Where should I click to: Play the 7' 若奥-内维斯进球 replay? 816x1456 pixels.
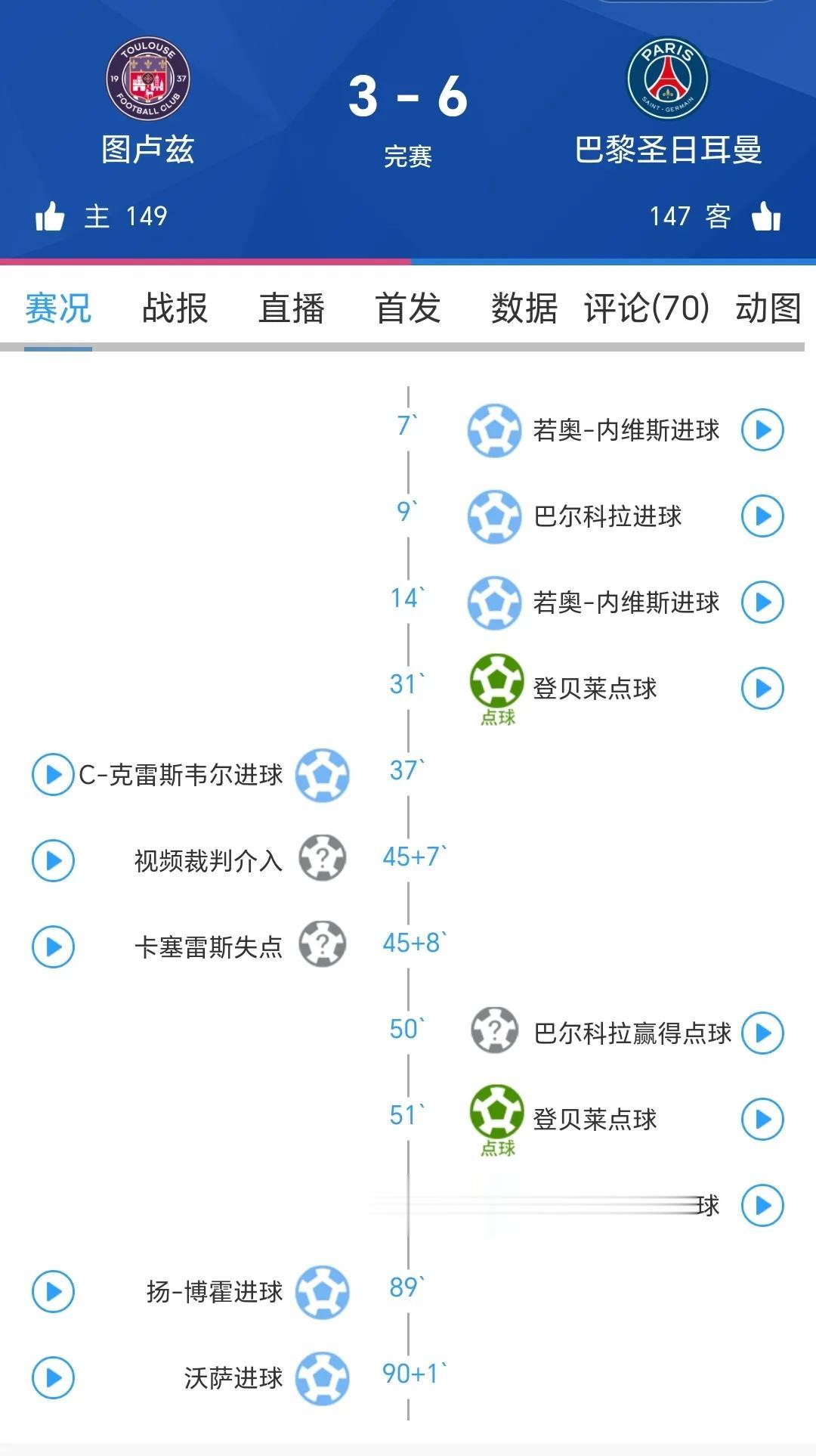[x=762, y=430]
